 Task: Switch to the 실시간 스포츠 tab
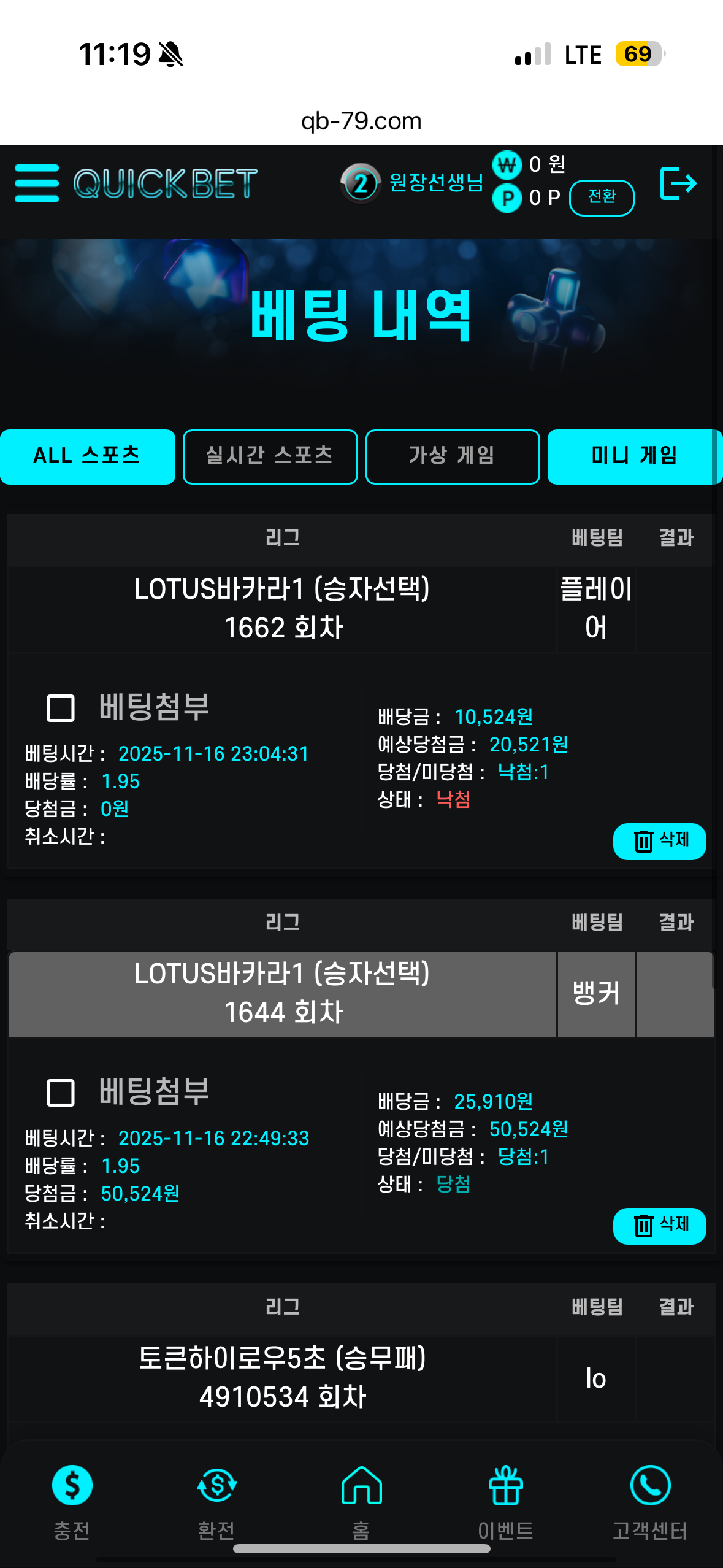(270, 456)
